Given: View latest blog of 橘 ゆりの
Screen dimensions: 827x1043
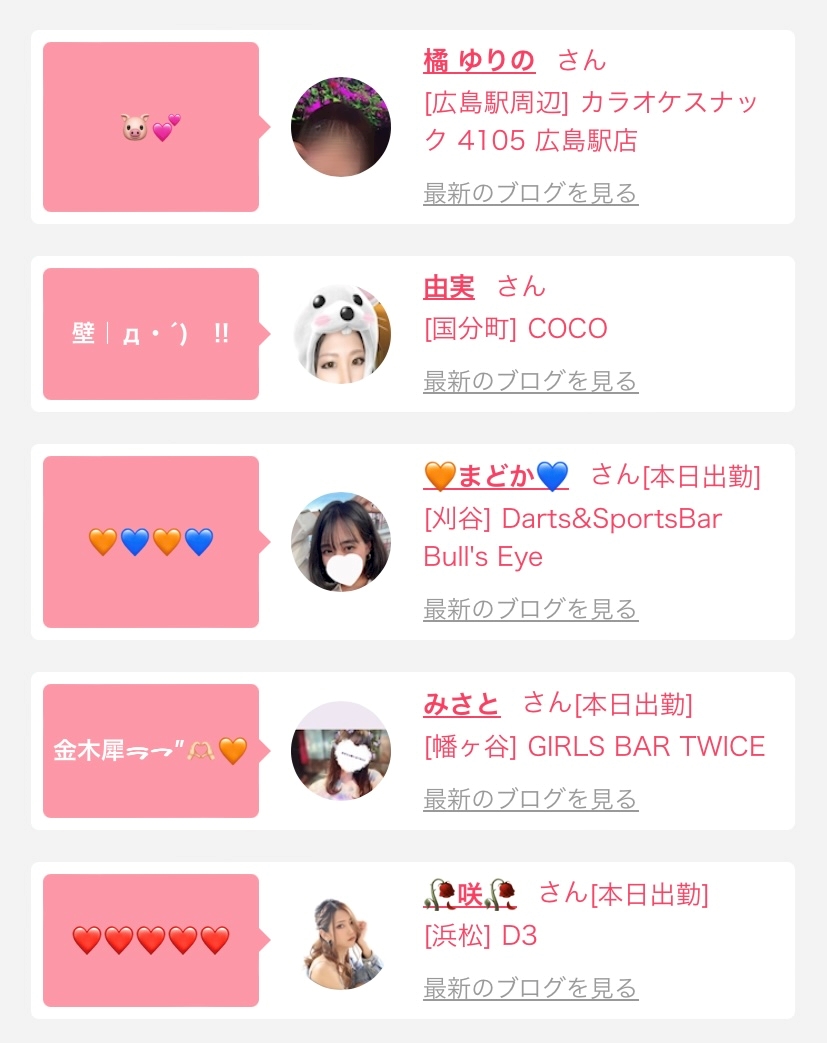Looking at the screenshot, I should (x=530, y=193).
